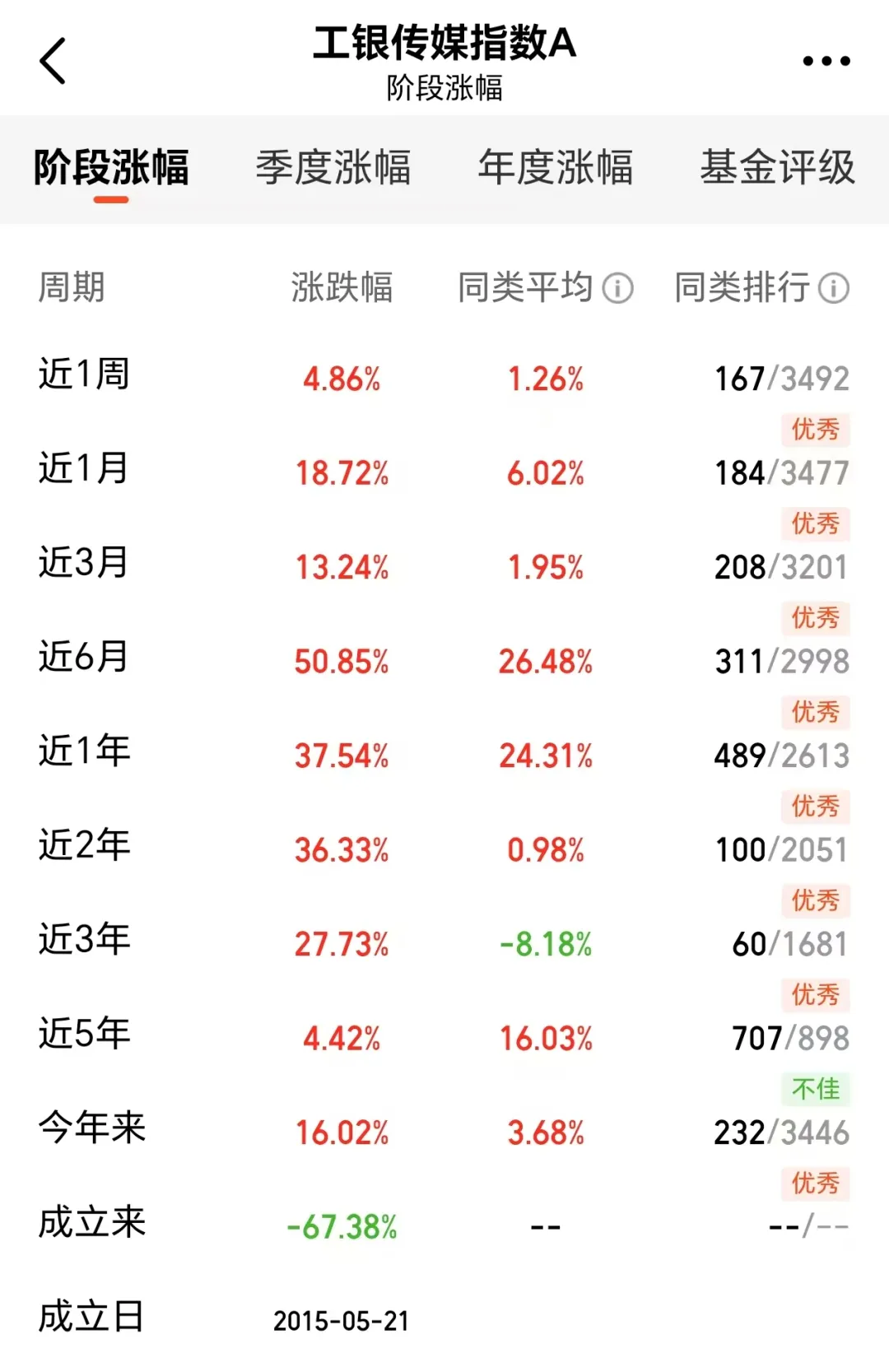
Task: Show info about 同类平均
Action: (x=618, y=288)
